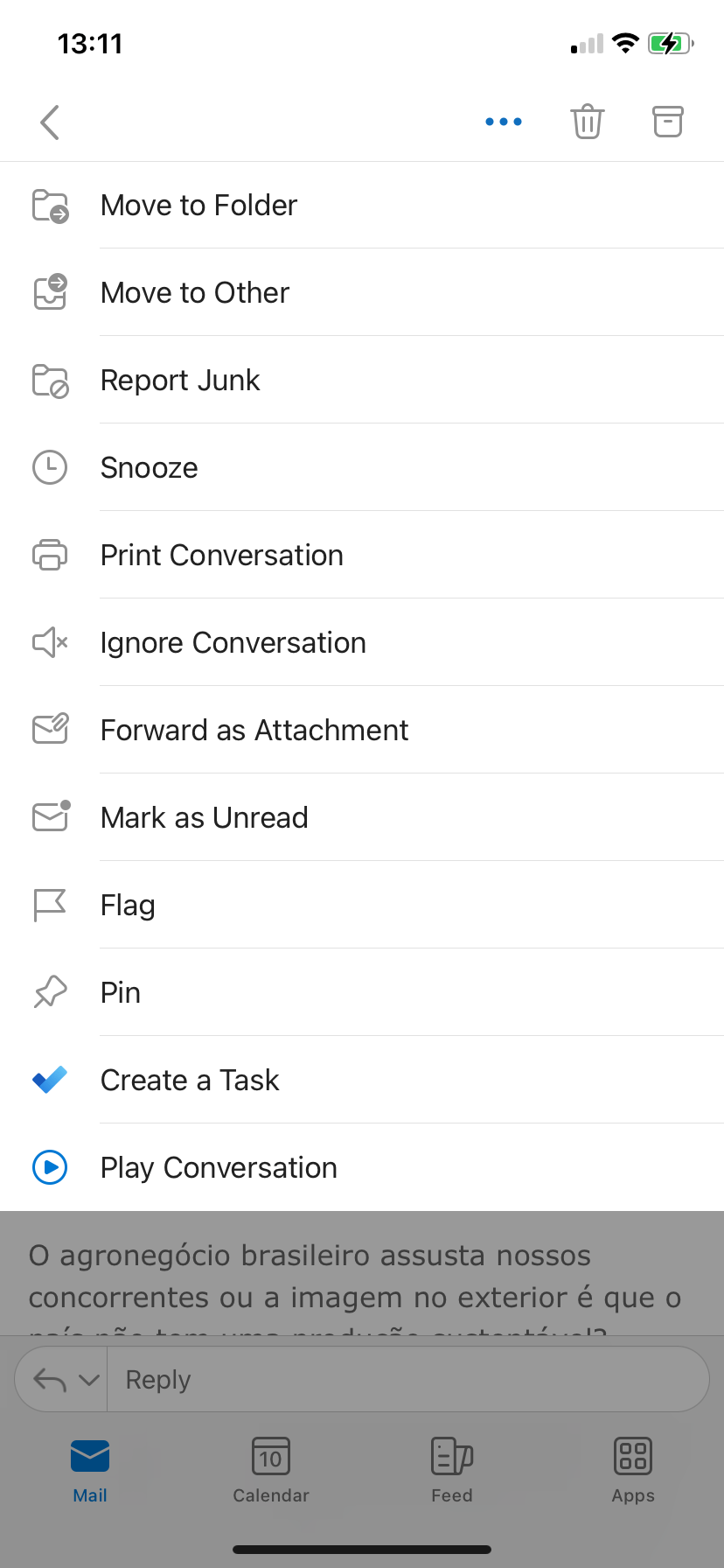This screenshot has height=1568, width=724.
Task: Tap the trash icon to delete
Action: (587, 122)
